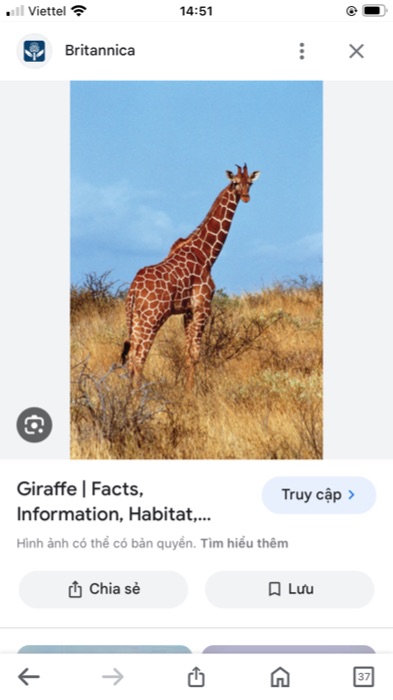Open the three-dot overflow menu
This screenshot has width=393, height=700.
302,51
